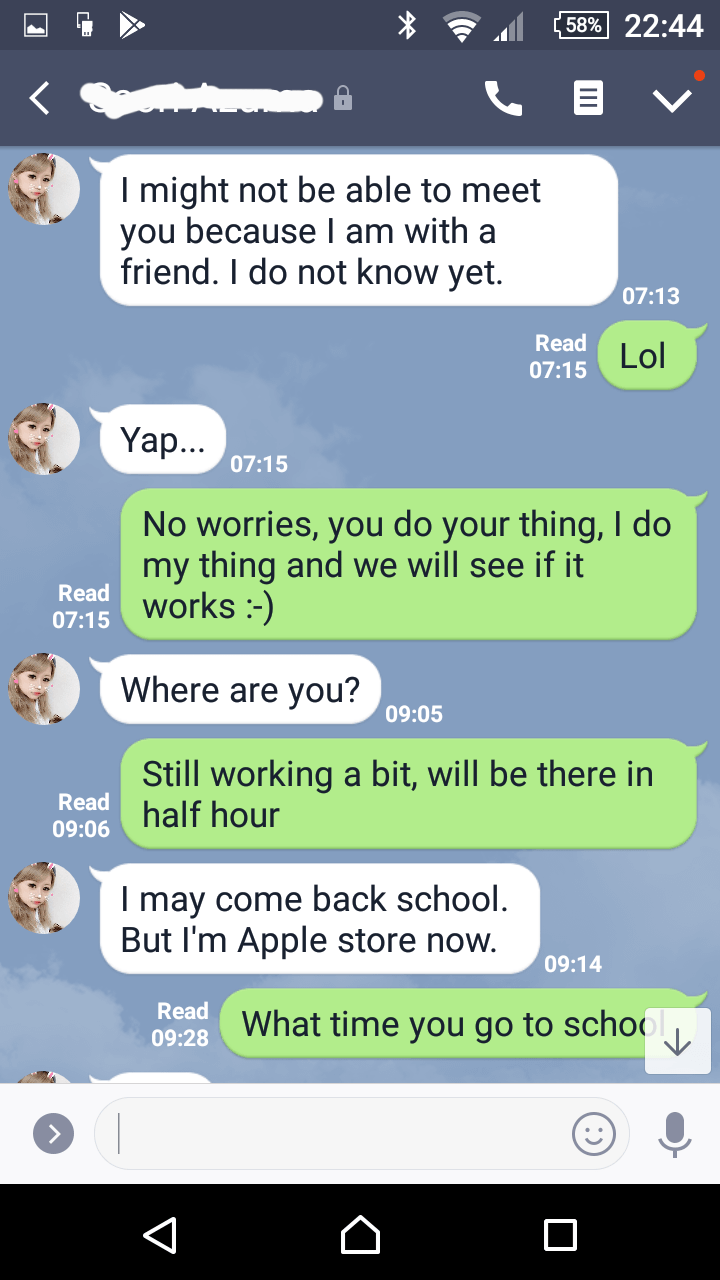Tap the system home button
Screen dimensions: 720x1280
pos(360,1235)
